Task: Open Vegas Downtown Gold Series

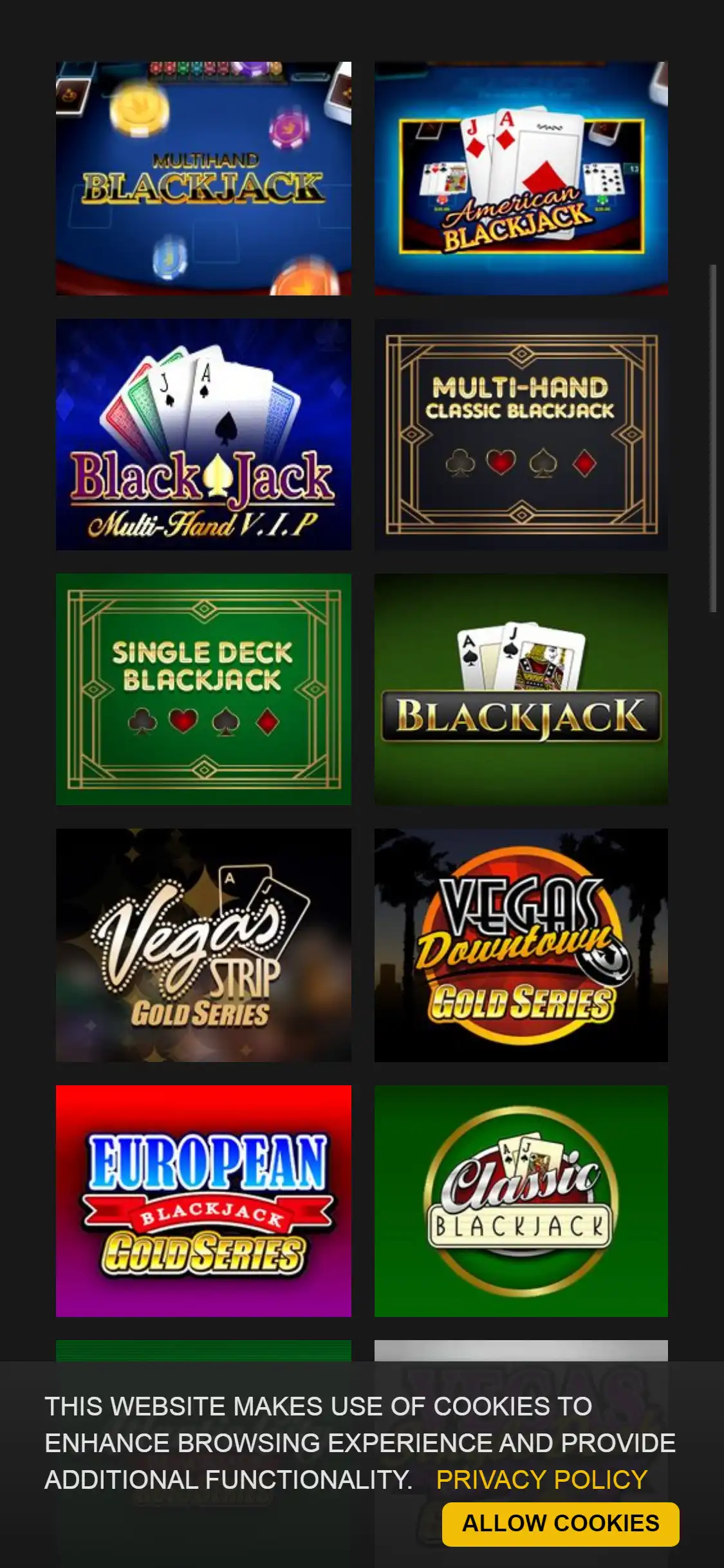Action: (x=521, y=944)
